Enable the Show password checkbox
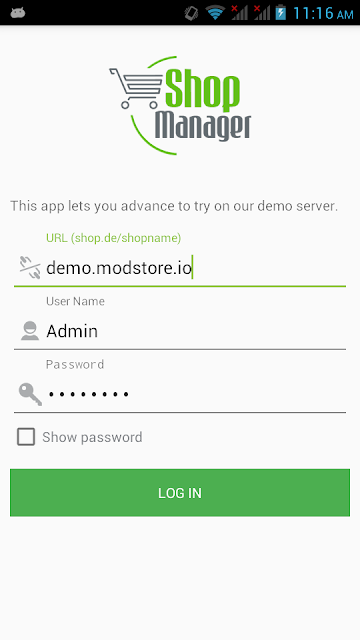Viewport: 360px width, 640px height. [26, 437]
